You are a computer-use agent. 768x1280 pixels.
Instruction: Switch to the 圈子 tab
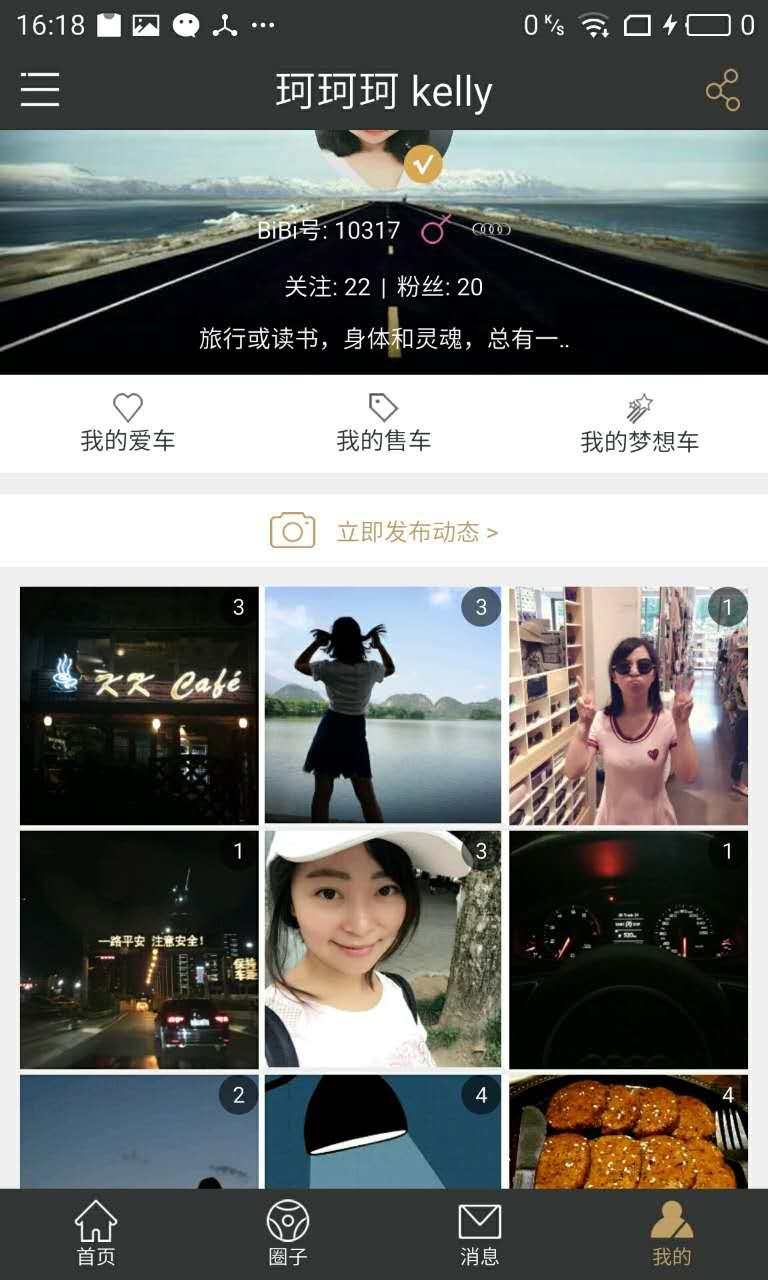288,1234
